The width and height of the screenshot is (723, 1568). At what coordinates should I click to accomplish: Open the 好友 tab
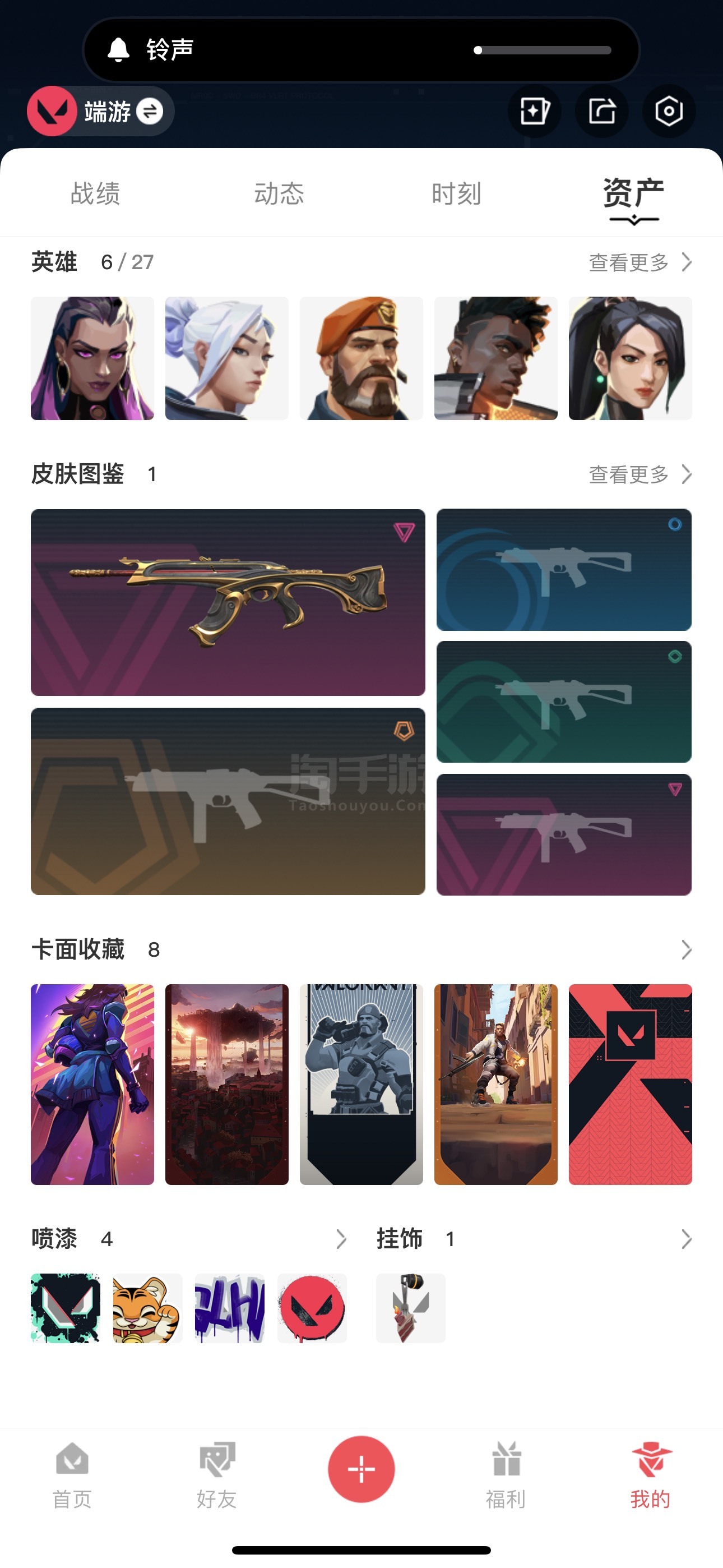click(217, 1475)
